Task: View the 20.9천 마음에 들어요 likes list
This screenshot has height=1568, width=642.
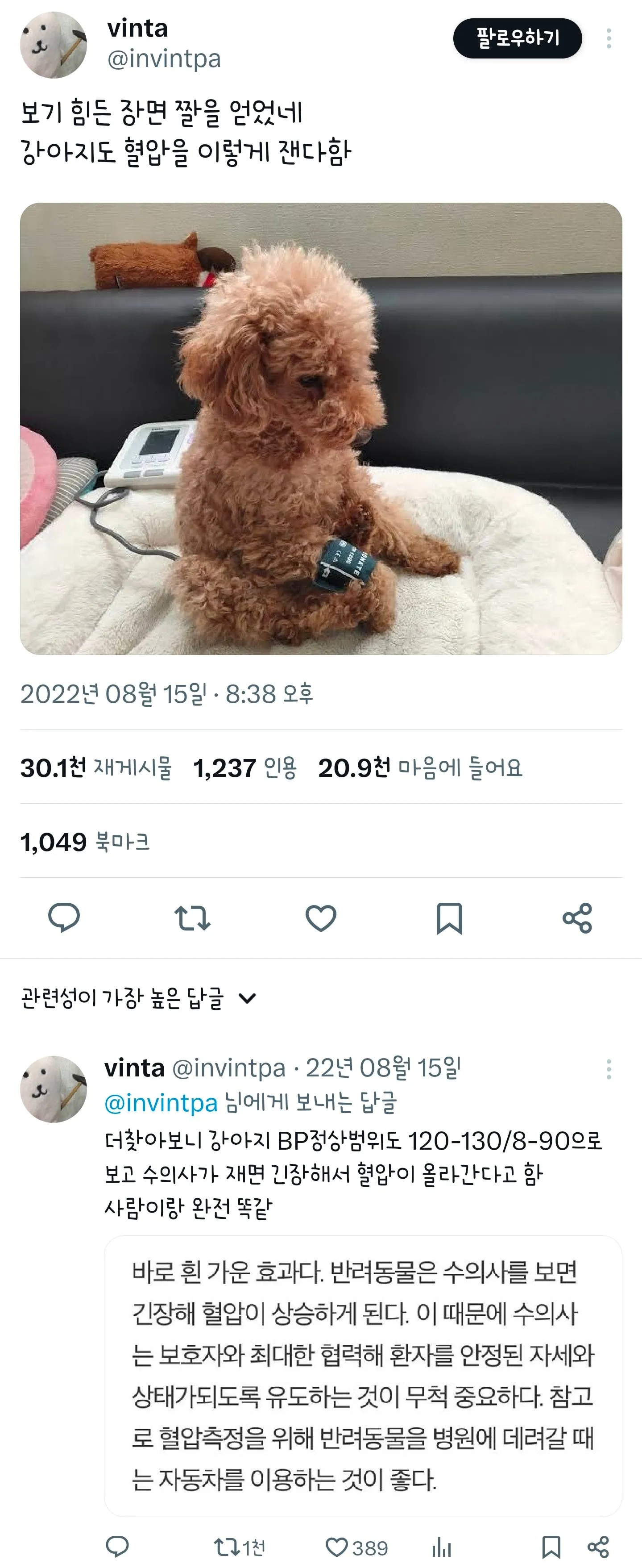Action: [x=420, y=767]
